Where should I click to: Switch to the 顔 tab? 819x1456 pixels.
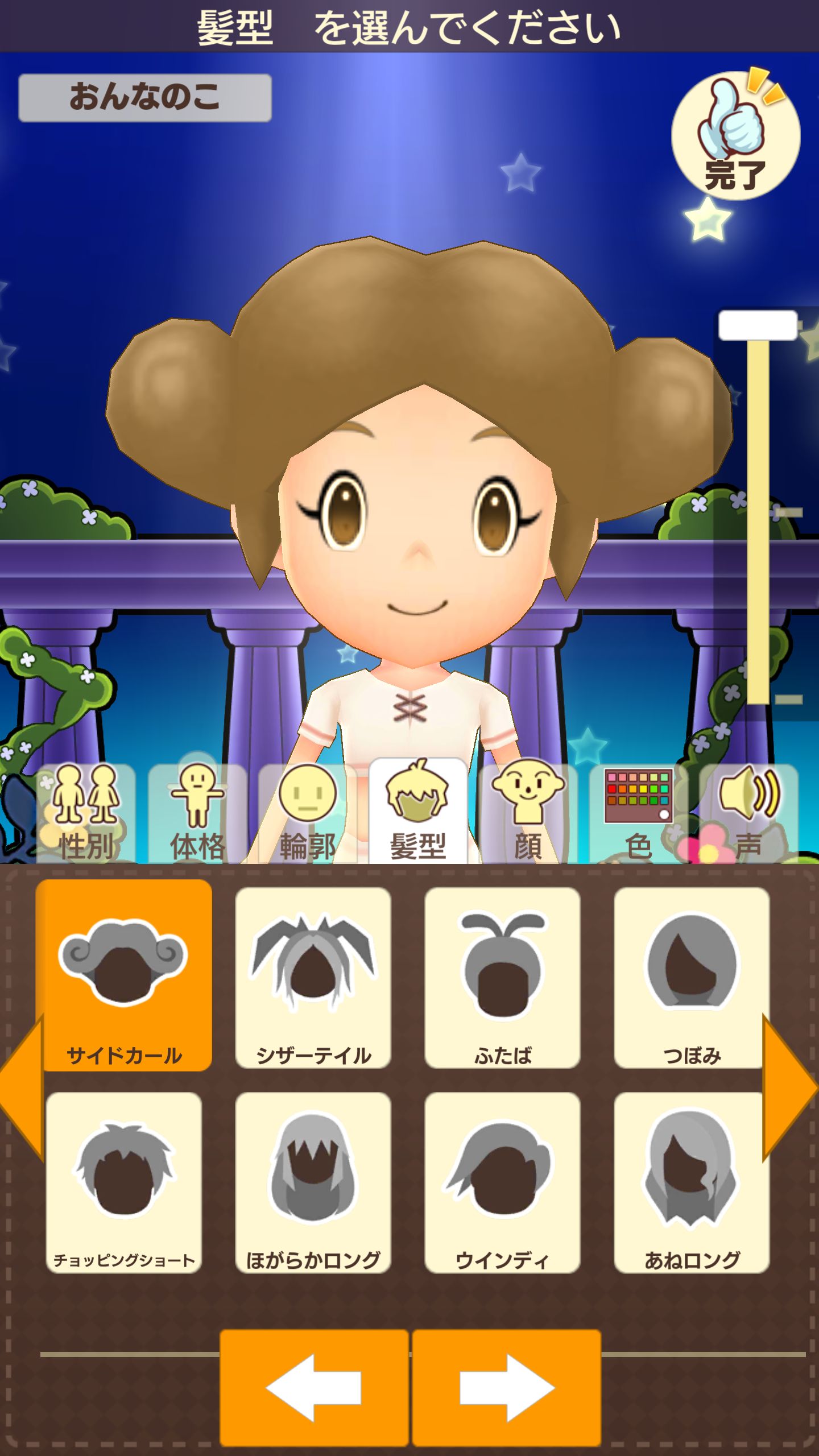[x=528, y=813]
